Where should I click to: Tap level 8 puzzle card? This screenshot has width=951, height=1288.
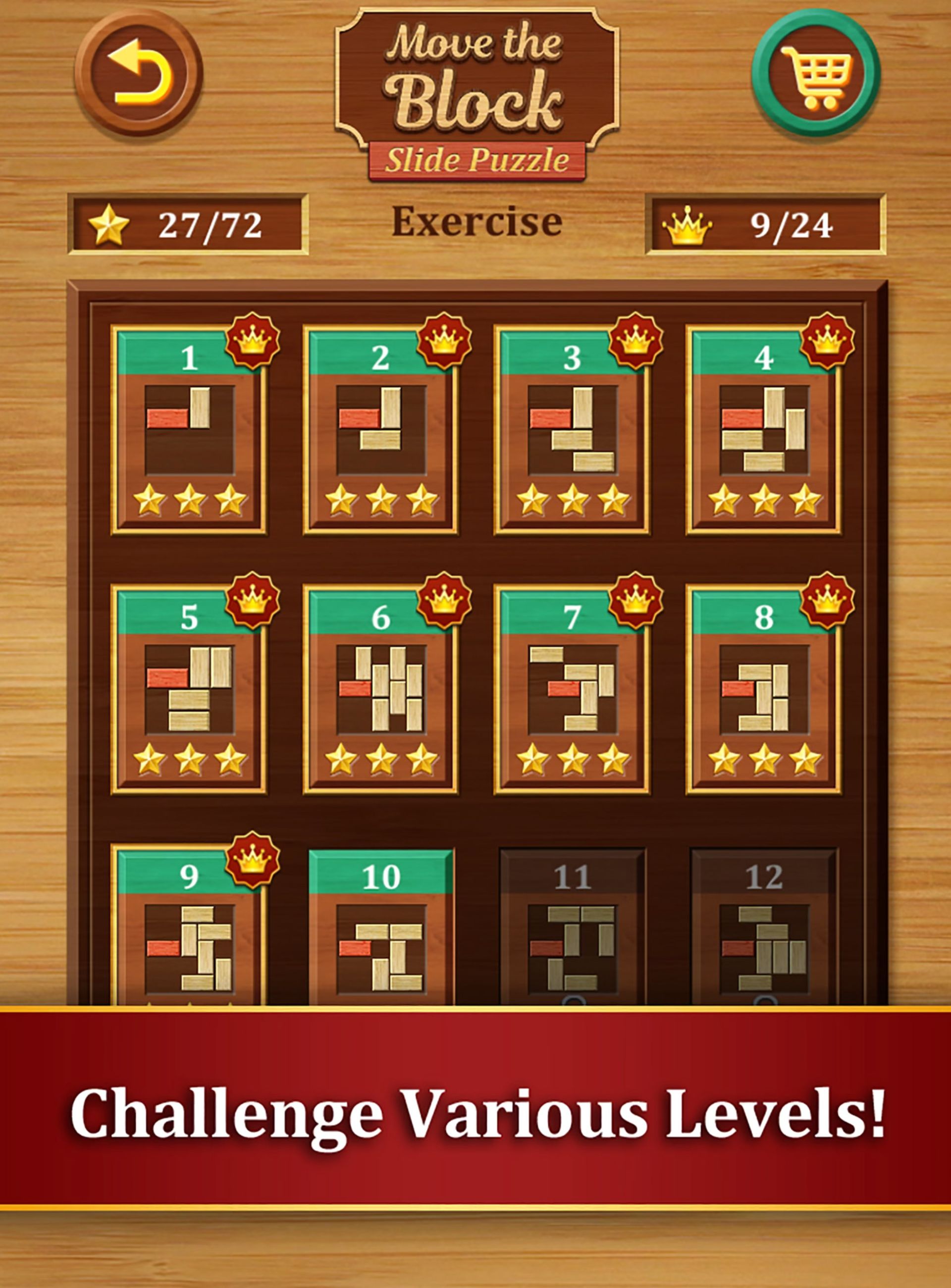(763, 689)
